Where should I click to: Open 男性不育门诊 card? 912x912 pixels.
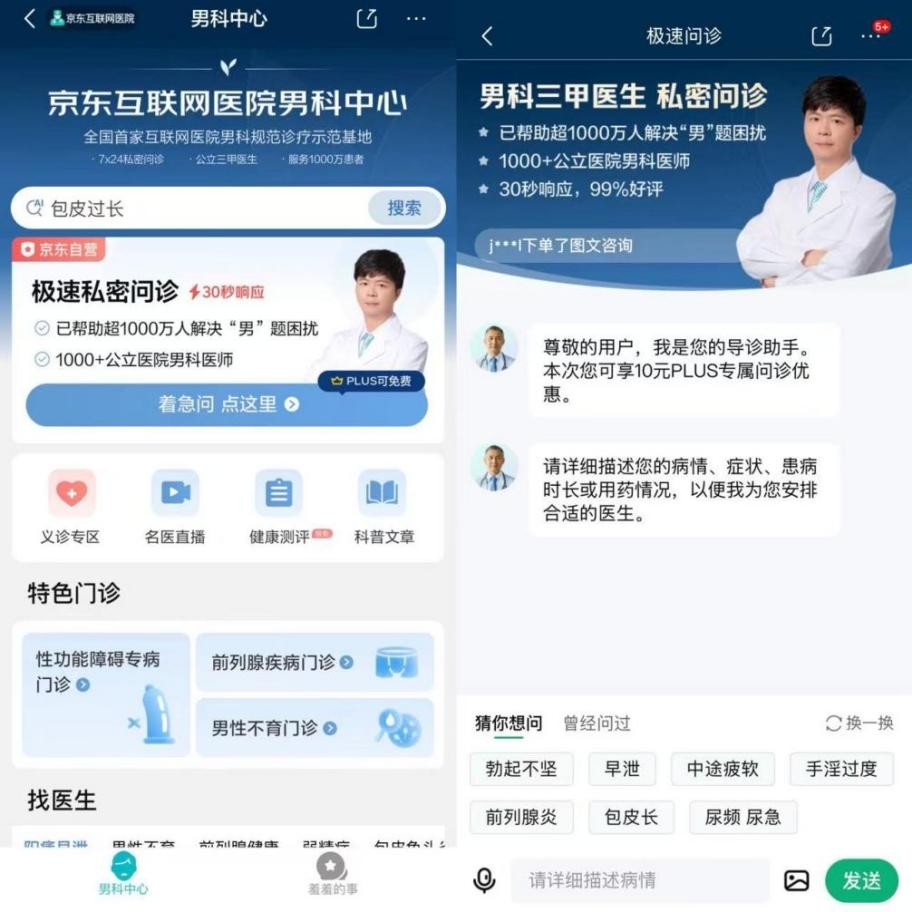(314, 728)
